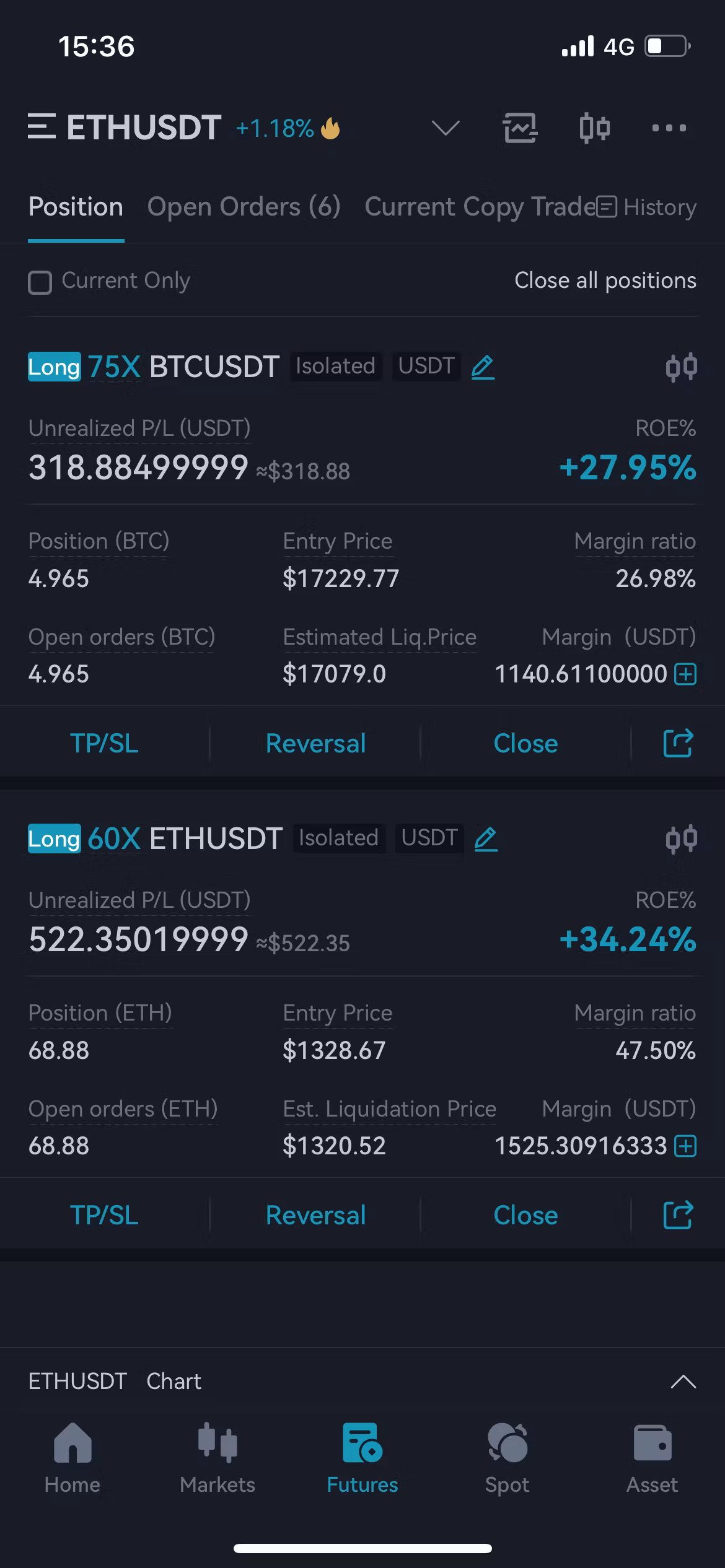Close the ETHUSDT position

tap(525, 1215)
